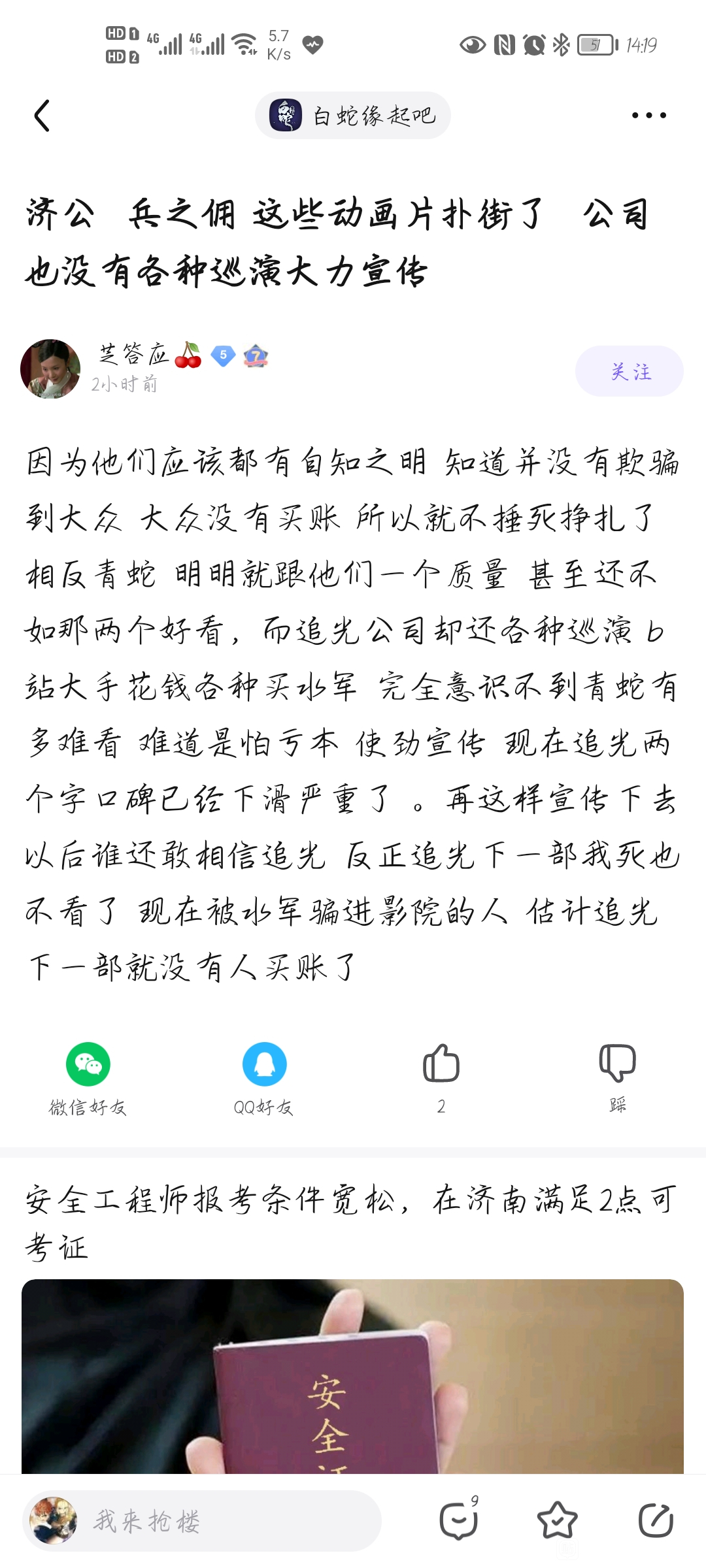Tap the 我来抢楼 reply field
This screenshot has height=1568, width=706.
click(x=202, y=1521)
